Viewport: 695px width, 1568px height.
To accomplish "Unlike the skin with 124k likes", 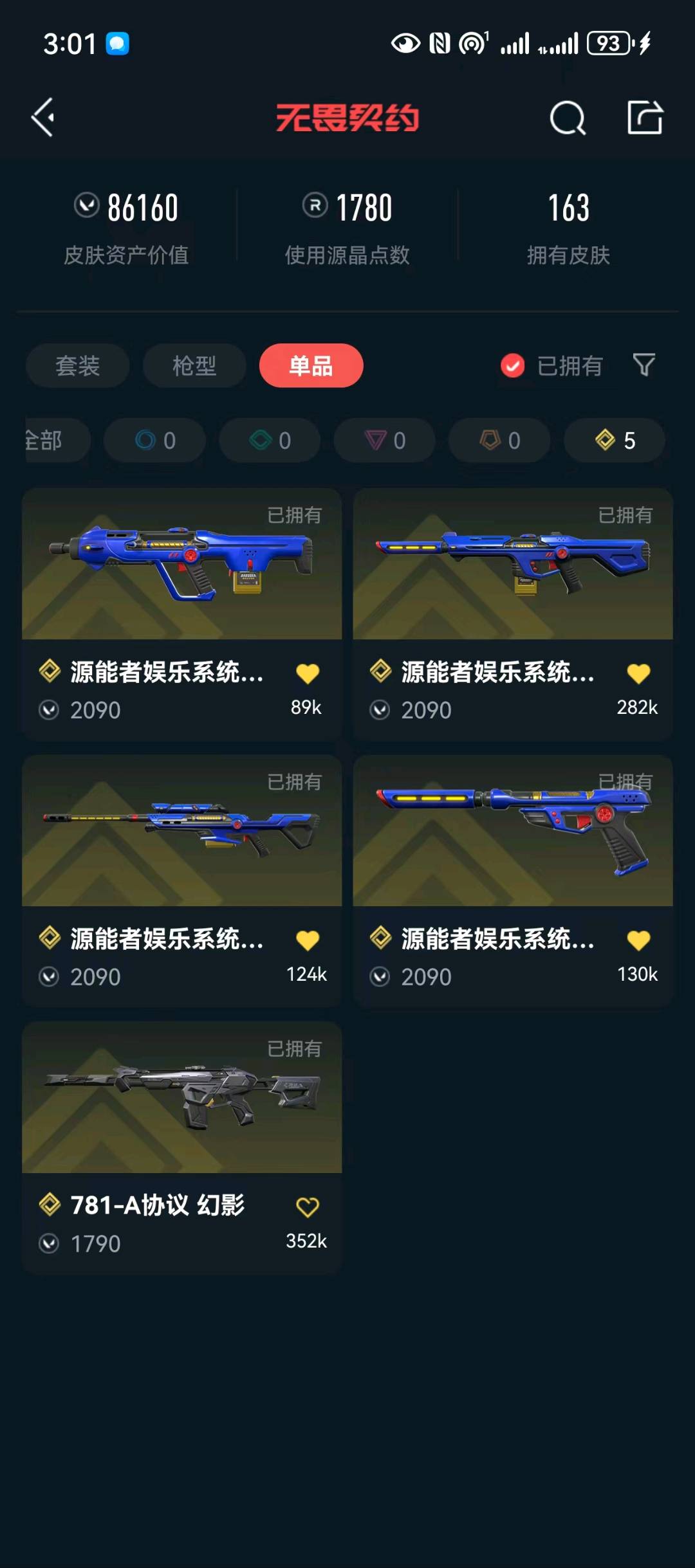I will pos(308,940).
